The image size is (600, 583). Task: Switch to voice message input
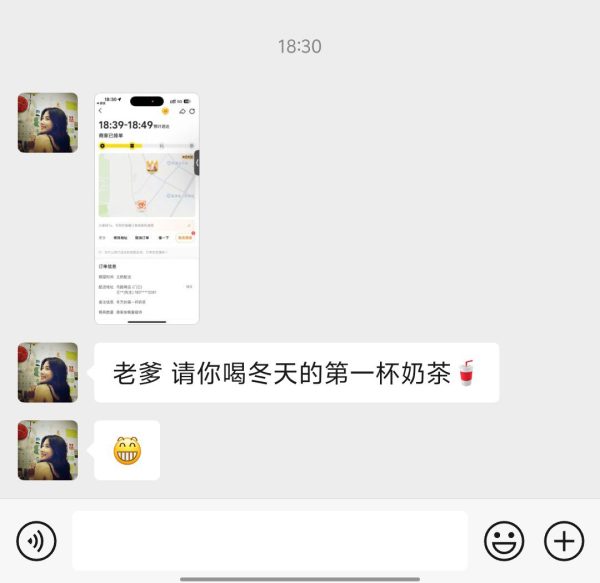coord(37,541)
